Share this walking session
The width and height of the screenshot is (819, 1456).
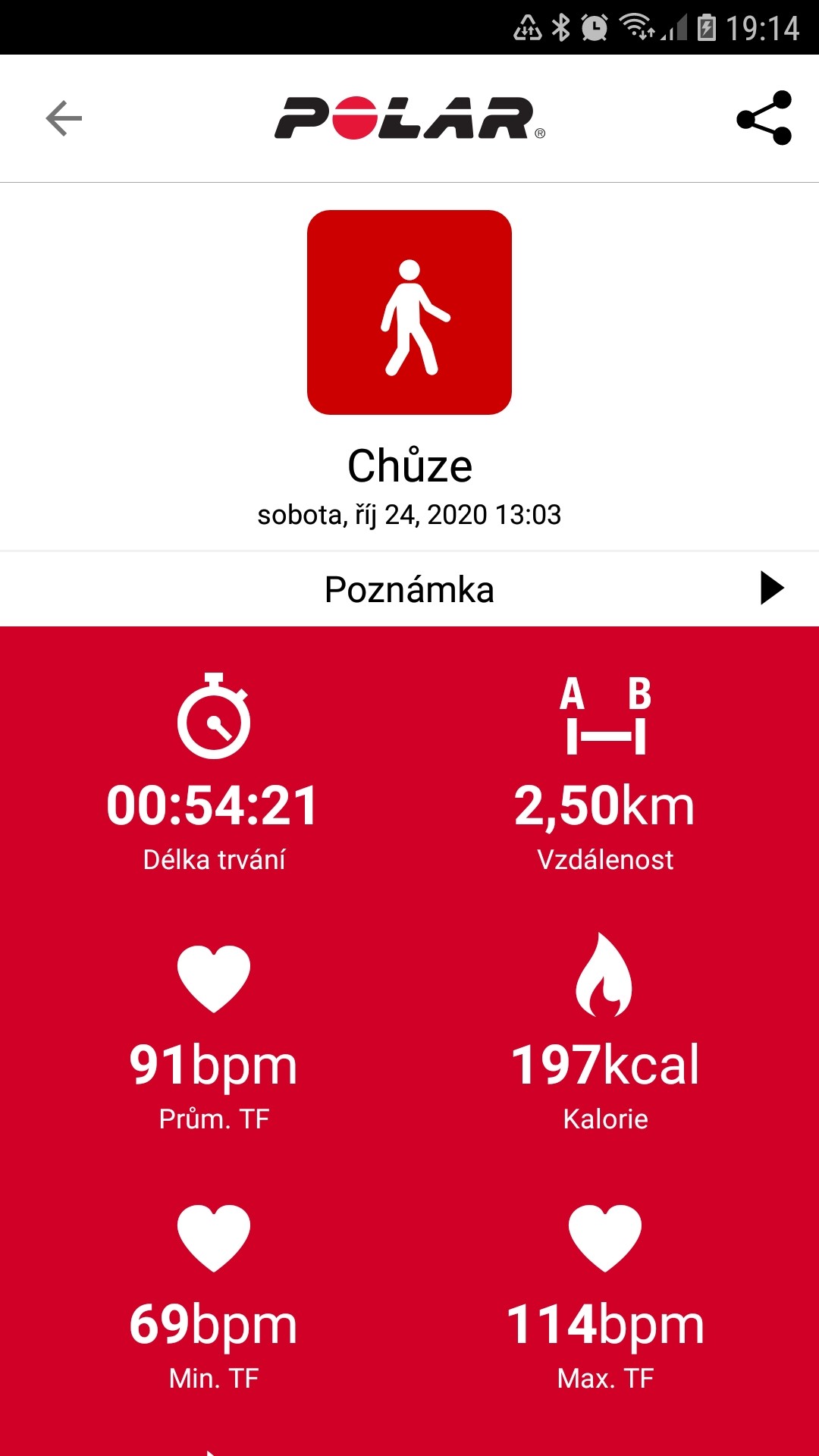764,118
